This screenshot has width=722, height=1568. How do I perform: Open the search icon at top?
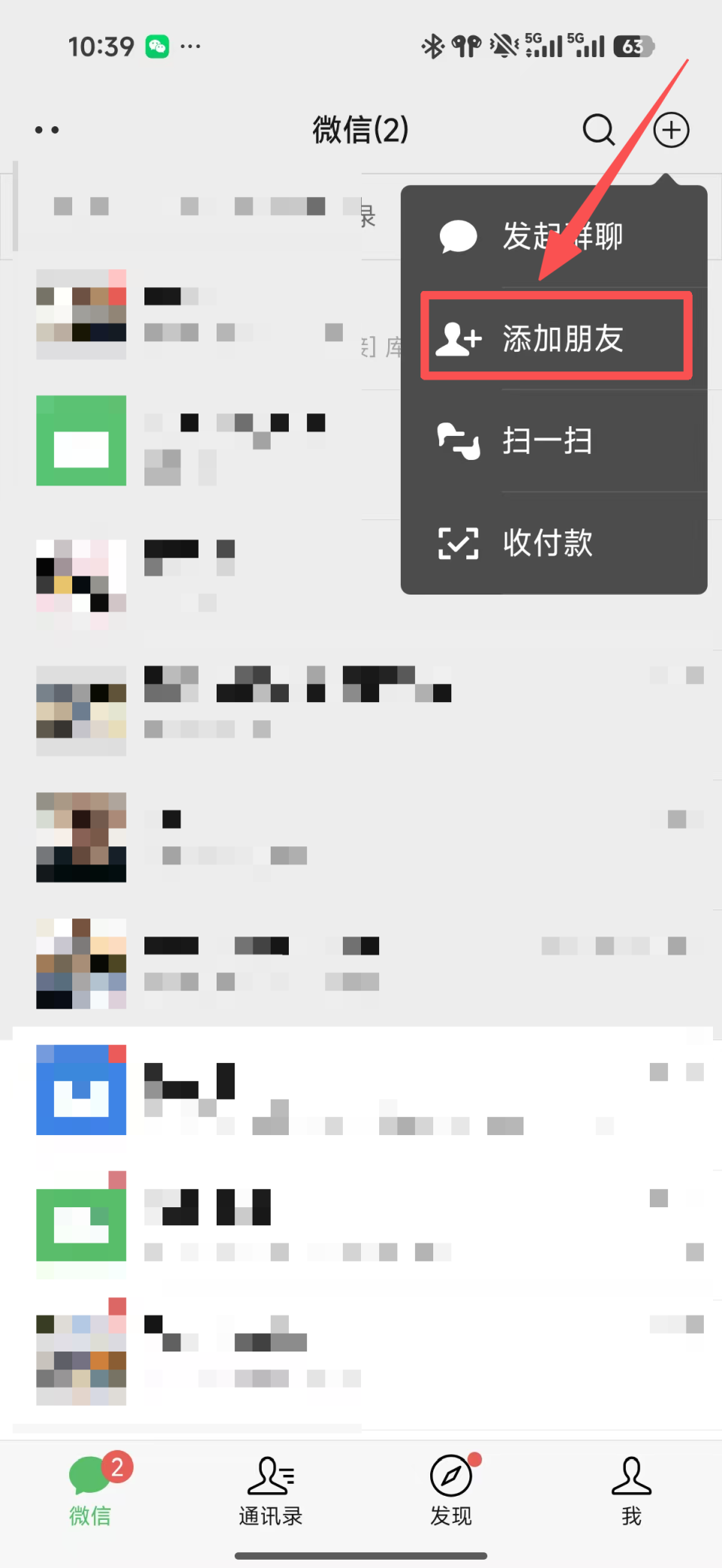[598, 129]
